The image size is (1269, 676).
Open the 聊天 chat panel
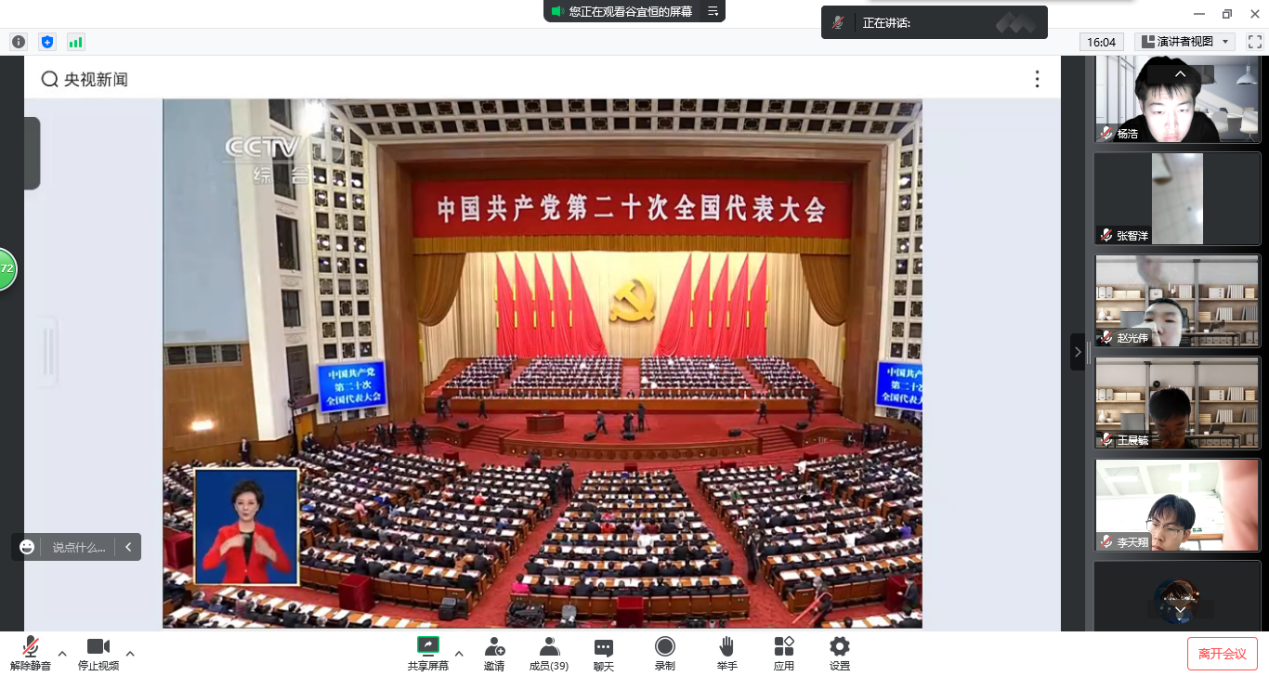603,652
